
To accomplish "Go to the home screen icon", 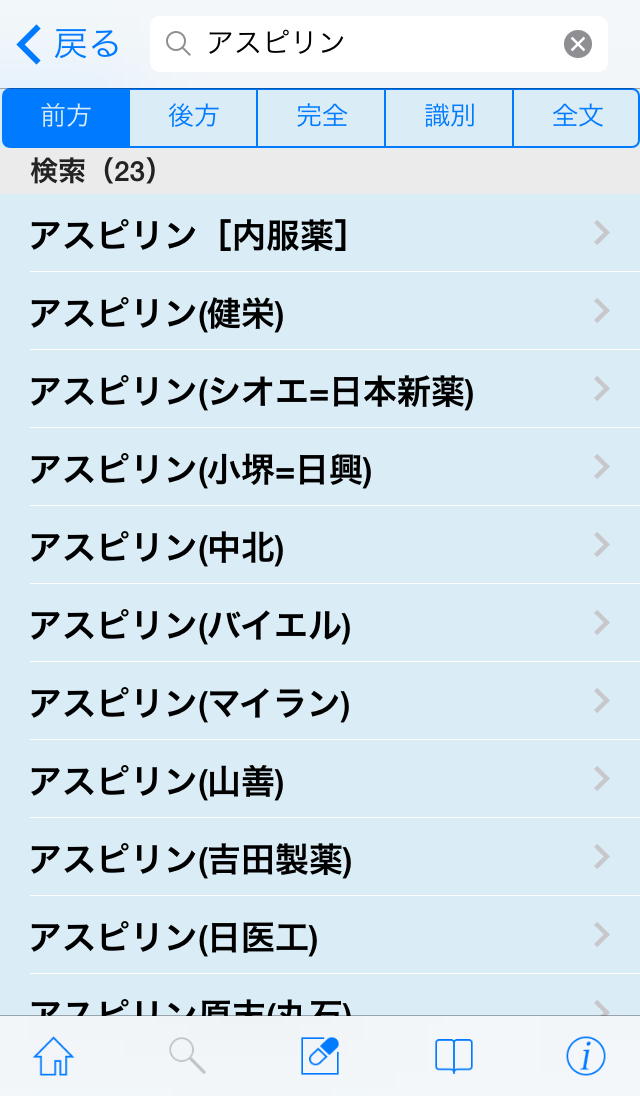I will [54, 1056].
